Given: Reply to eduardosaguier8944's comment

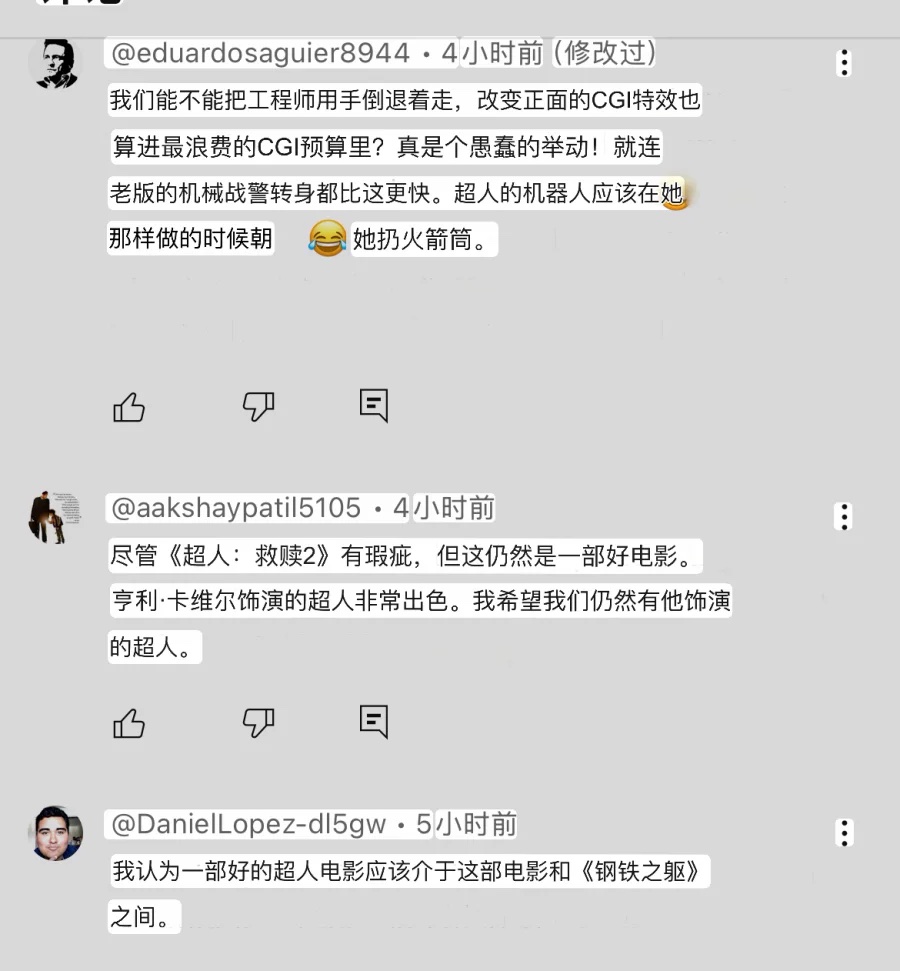Looking at the screenshot, I should coord(374,405).
